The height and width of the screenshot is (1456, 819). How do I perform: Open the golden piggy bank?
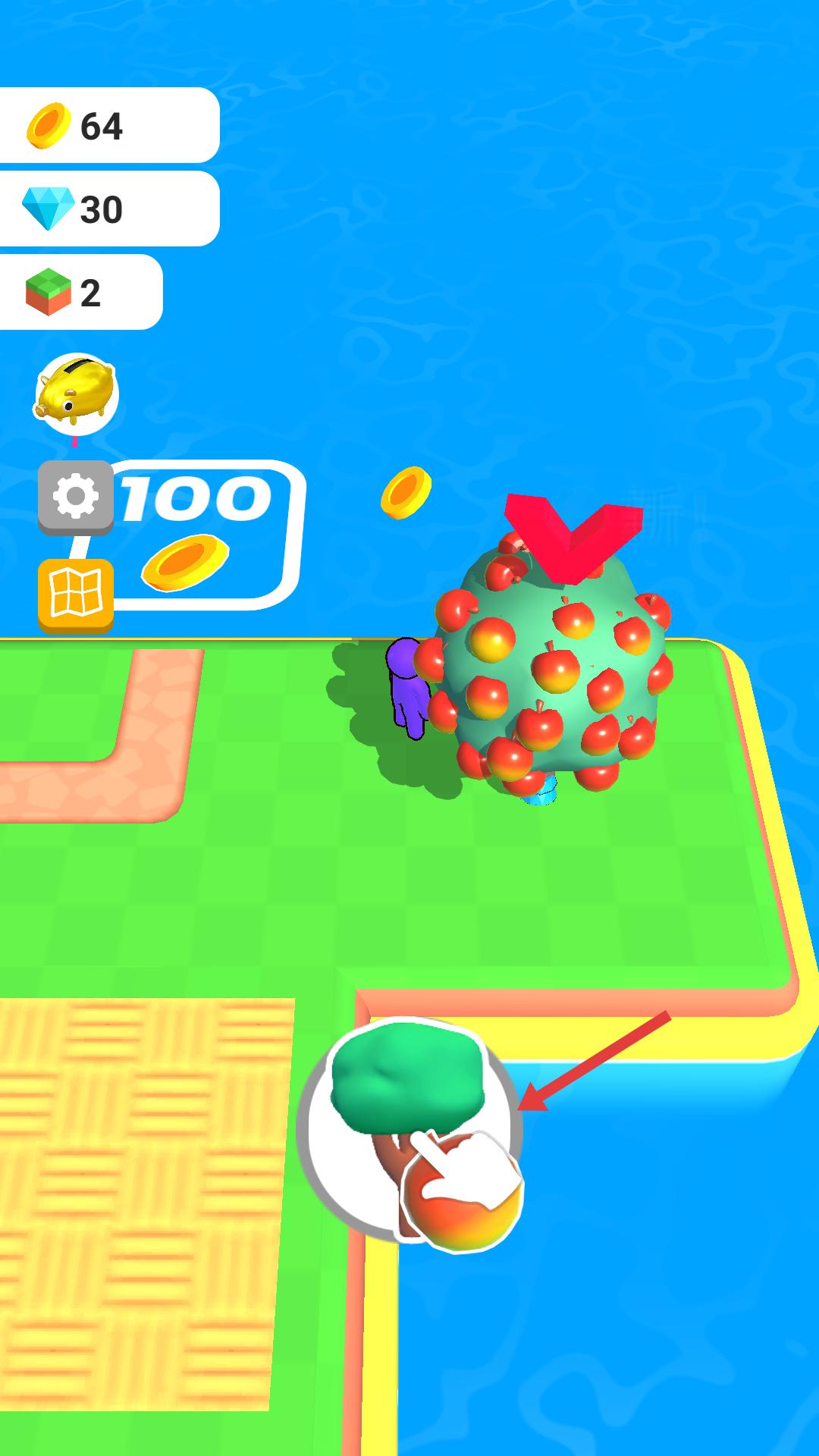click(76, 393)
